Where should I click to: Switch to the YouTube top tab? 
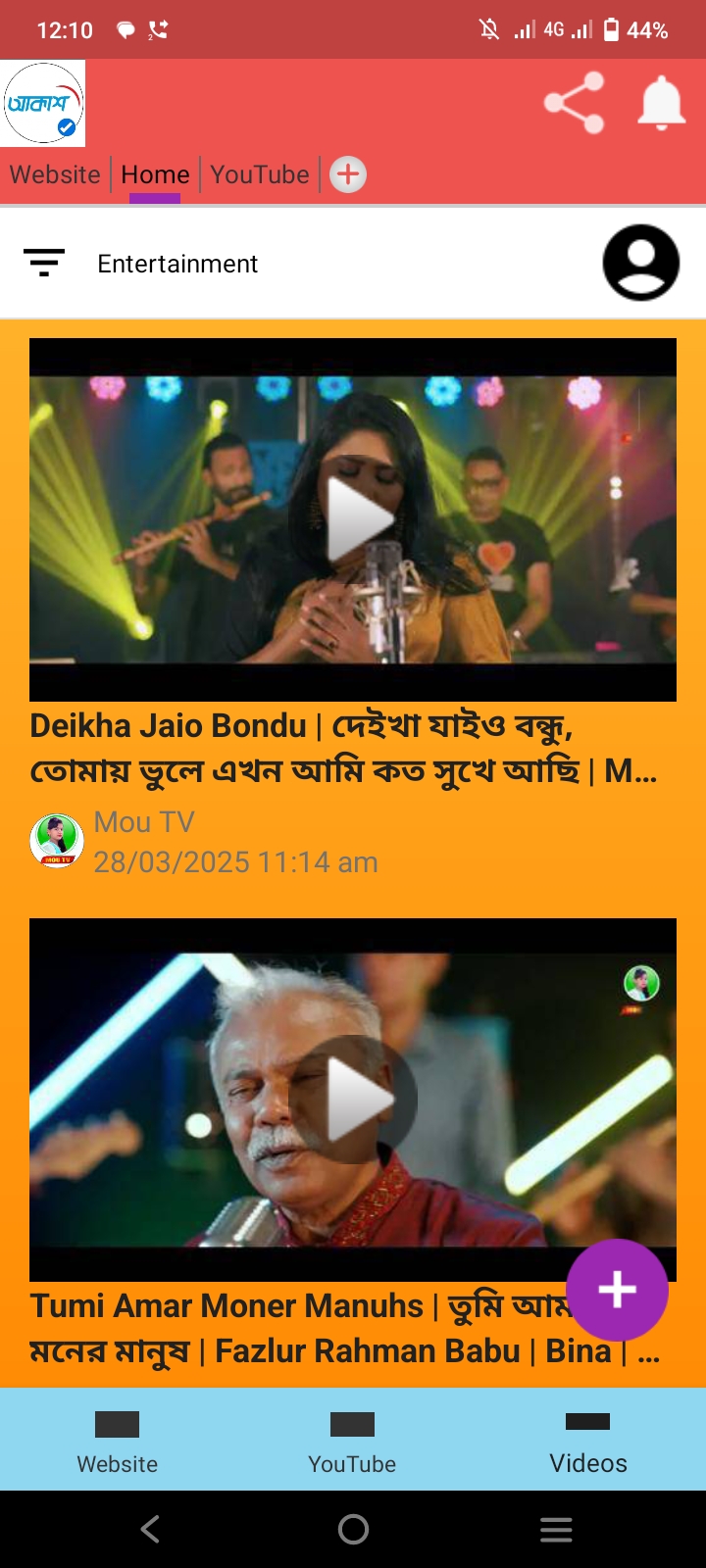click(x=260, y=174)
